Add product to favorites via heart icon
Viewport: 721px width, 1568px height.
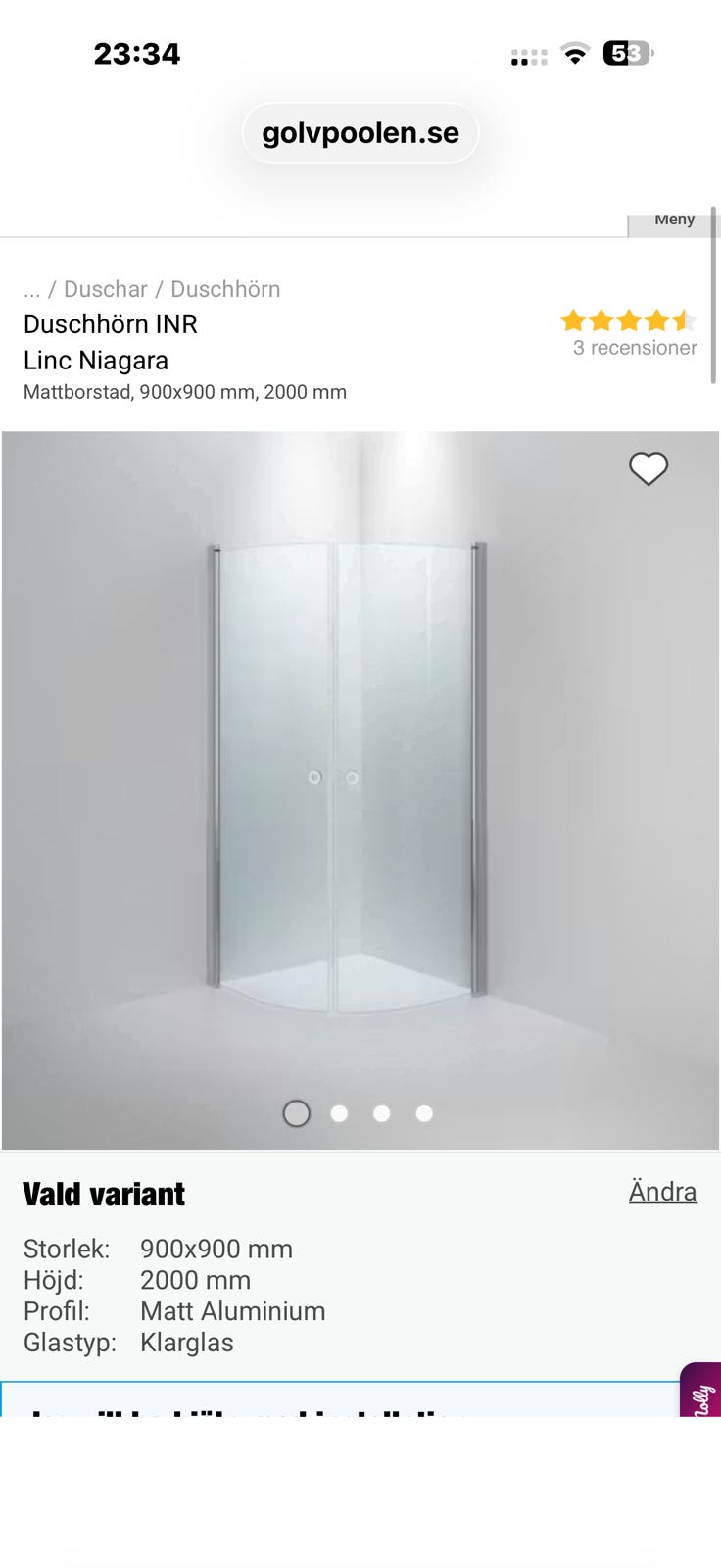(649, 469)
